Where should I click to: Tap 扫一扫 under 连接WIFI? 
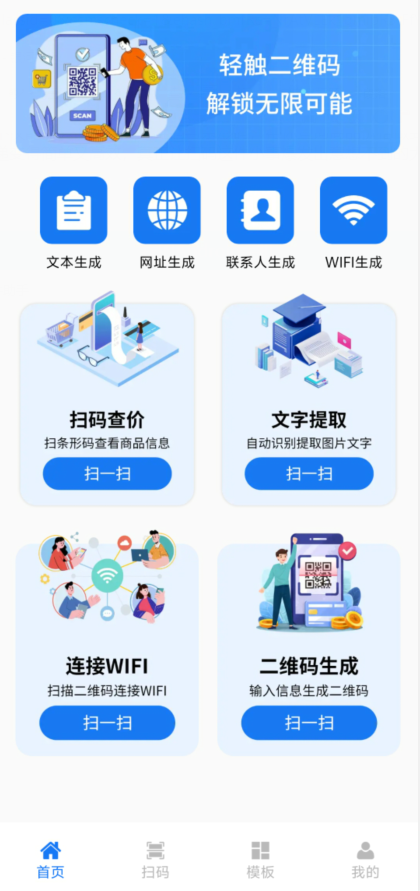(107, 723)
